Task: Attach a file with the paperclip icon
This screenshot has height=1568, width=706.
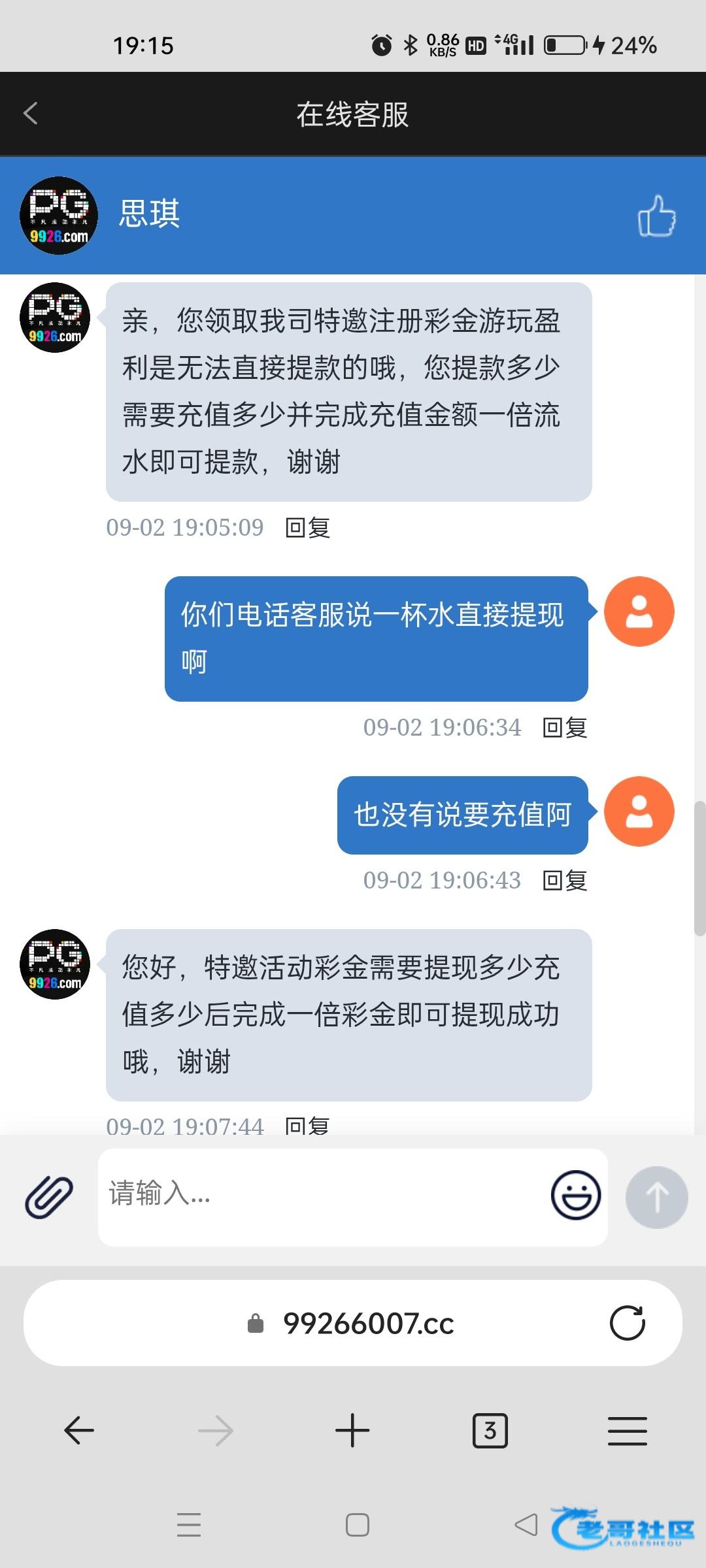Action: [49, 1197]
